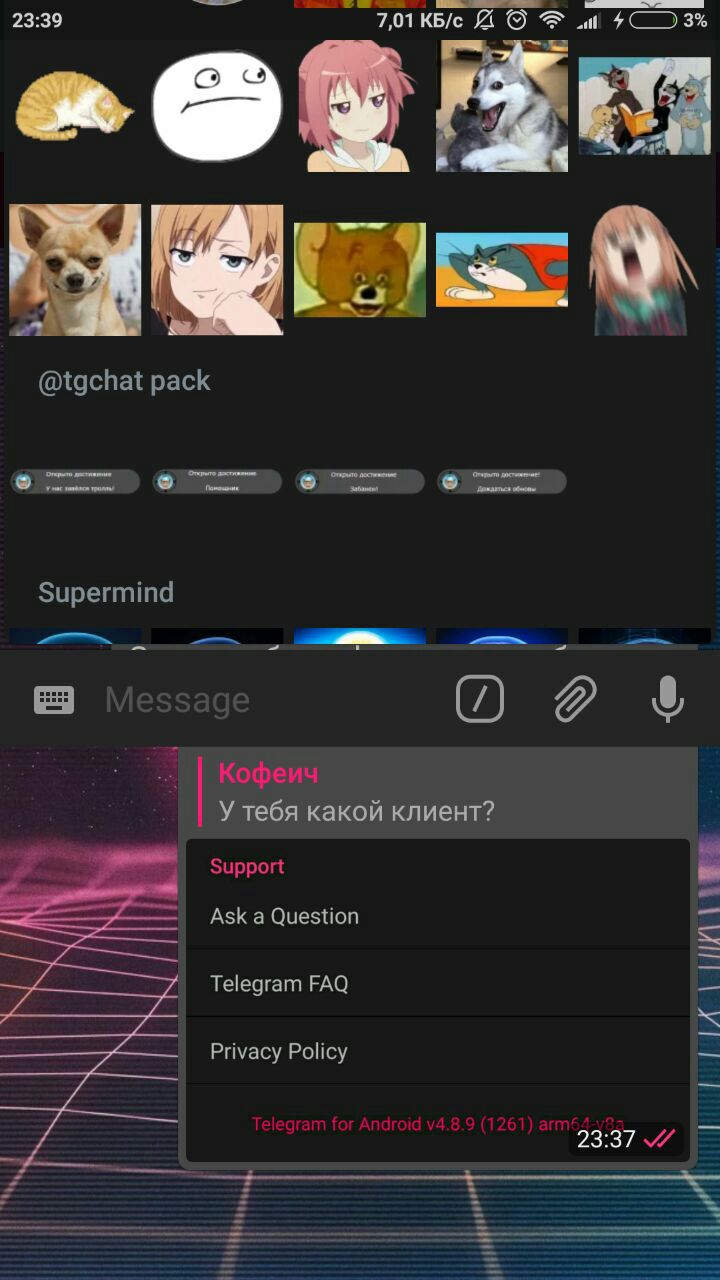Send the Tom cat lying down sticker
The width and height of the screenshot is (720, 1280).
pos(501,270)
